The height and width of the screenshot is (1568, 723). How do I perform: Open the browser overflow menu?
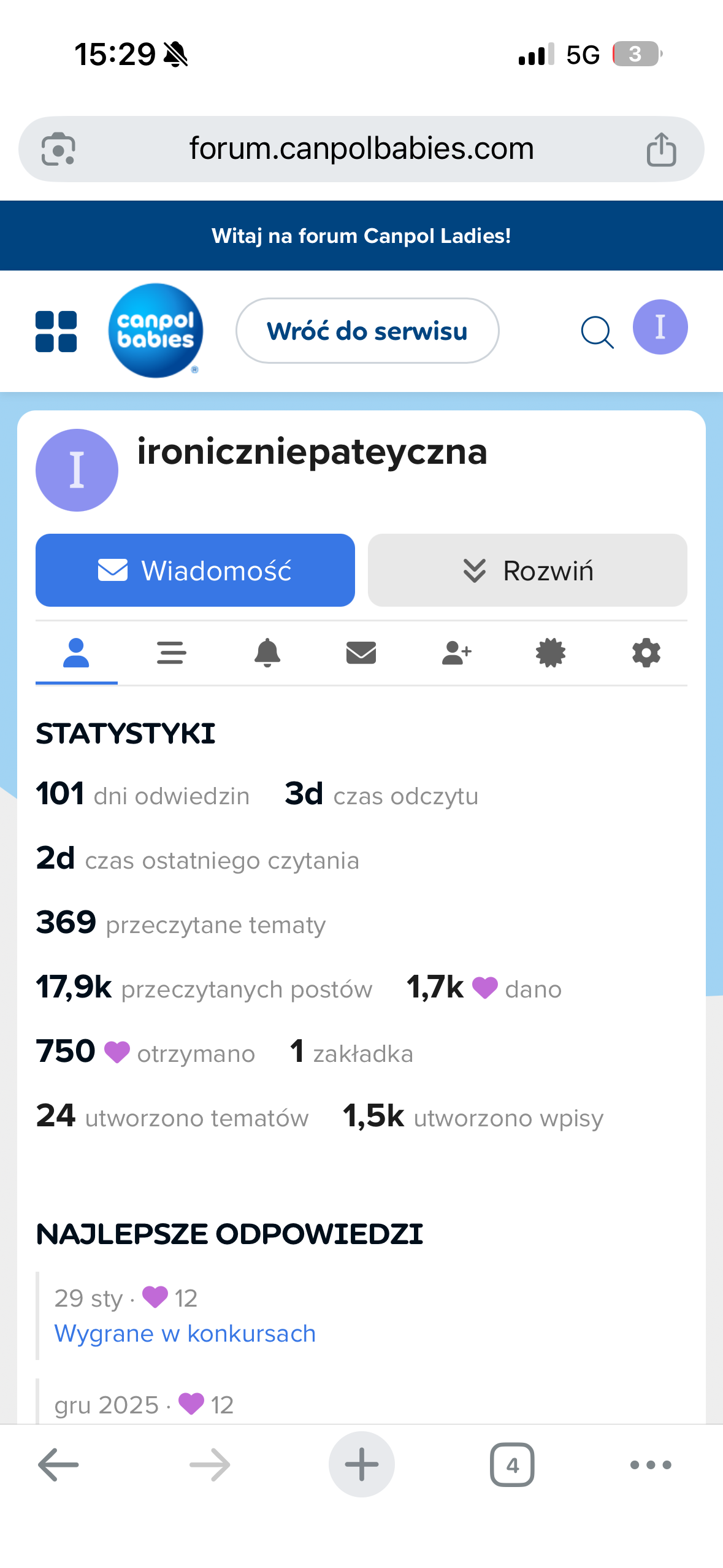(651, 1465)
